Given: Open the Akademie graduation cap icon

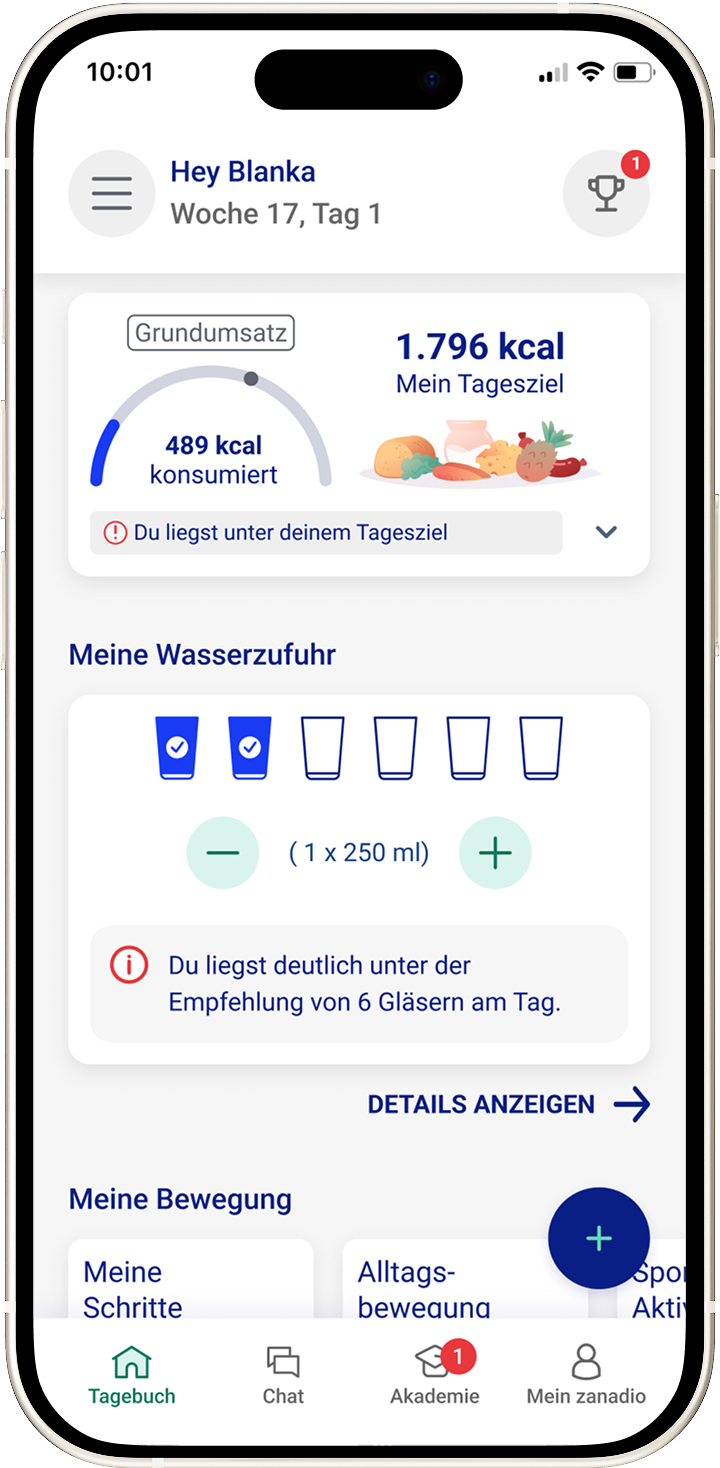Looking at the screenshot, I should pyautogui.click(x=430, y=1360).
